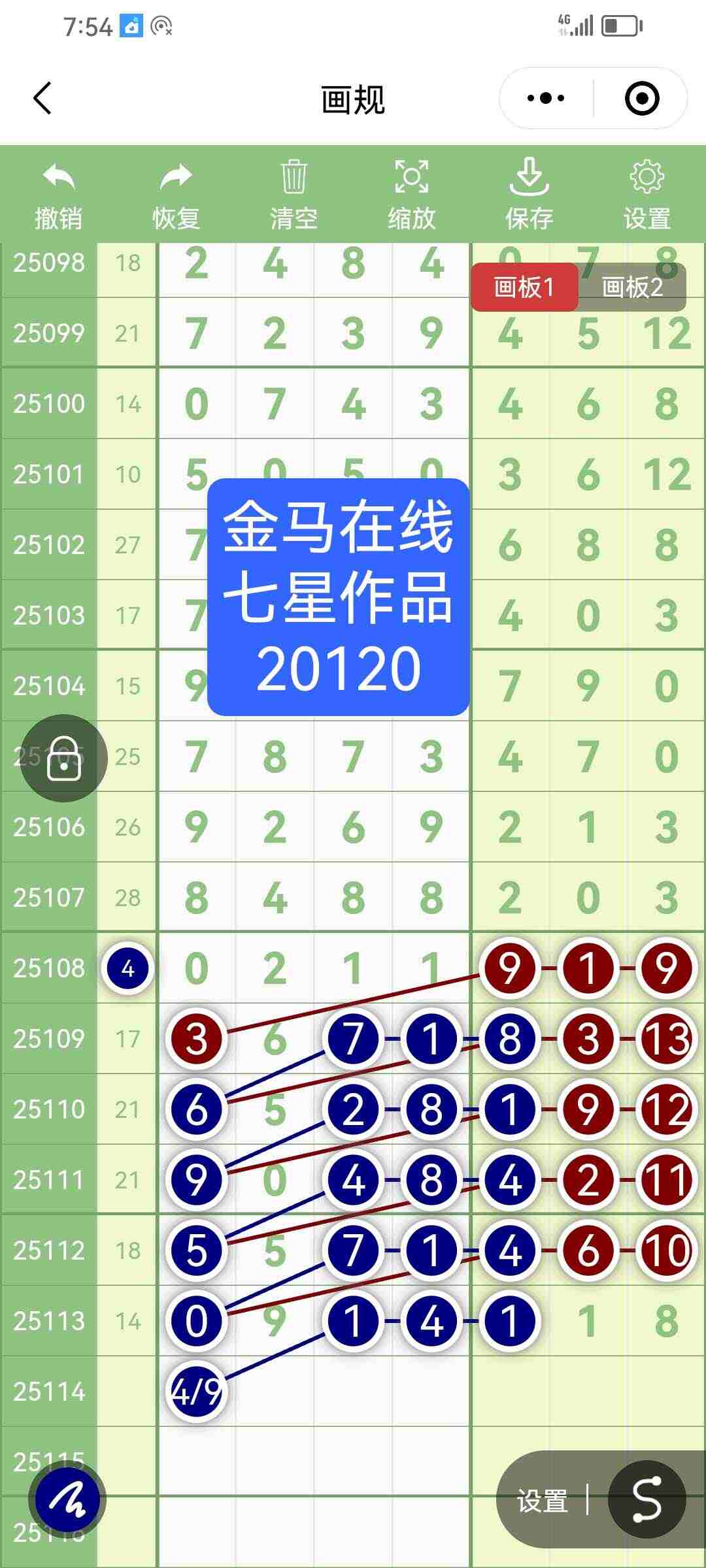The image size is (706, 1568).
Task: Switch to the 画板1 drawing board
Action: (x=526, y=287)
